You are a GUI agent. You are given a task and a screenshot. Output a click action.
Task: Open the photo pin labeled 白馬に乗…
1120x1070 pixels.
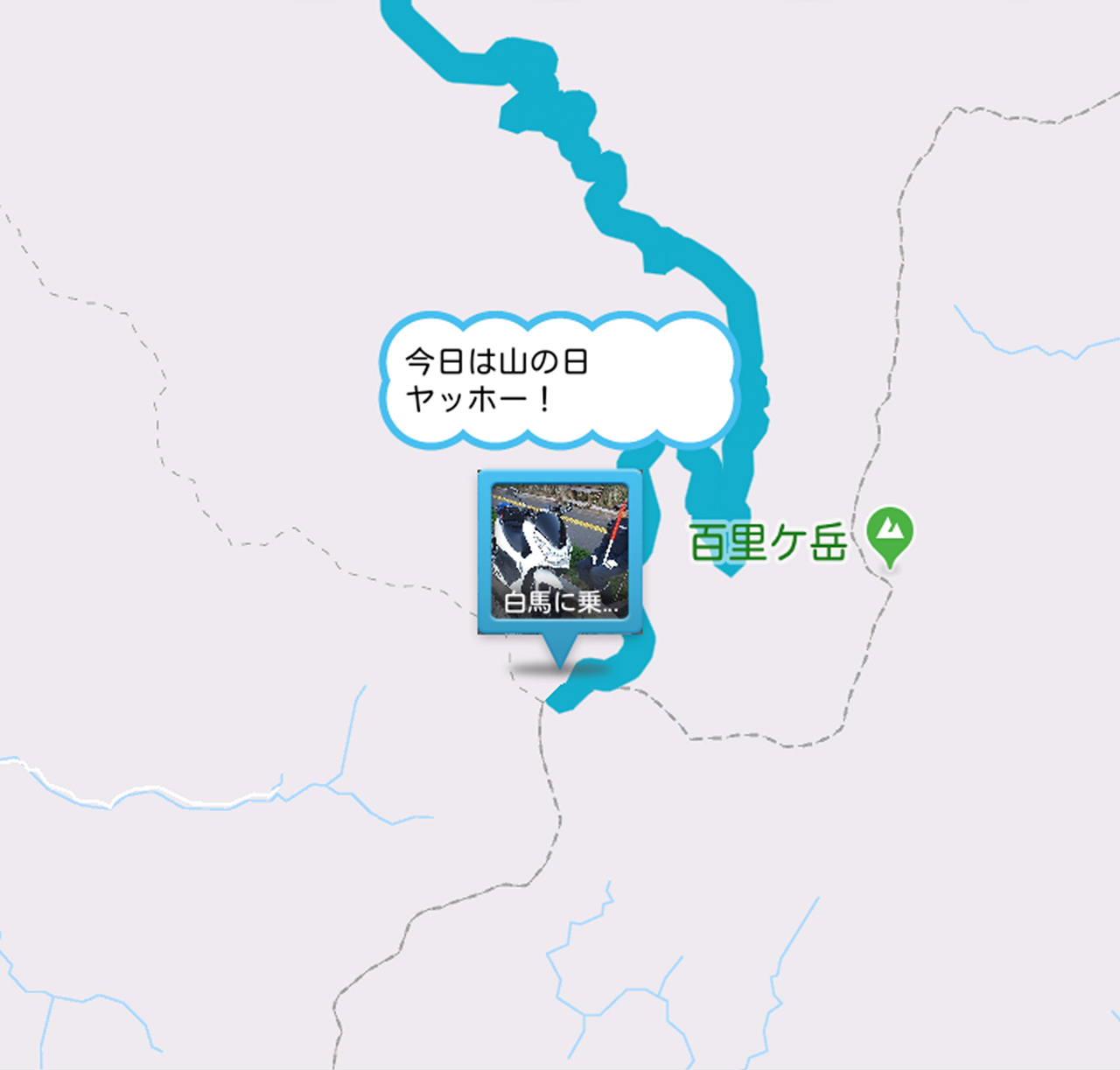pyautogui.click(x=560, y=550)
